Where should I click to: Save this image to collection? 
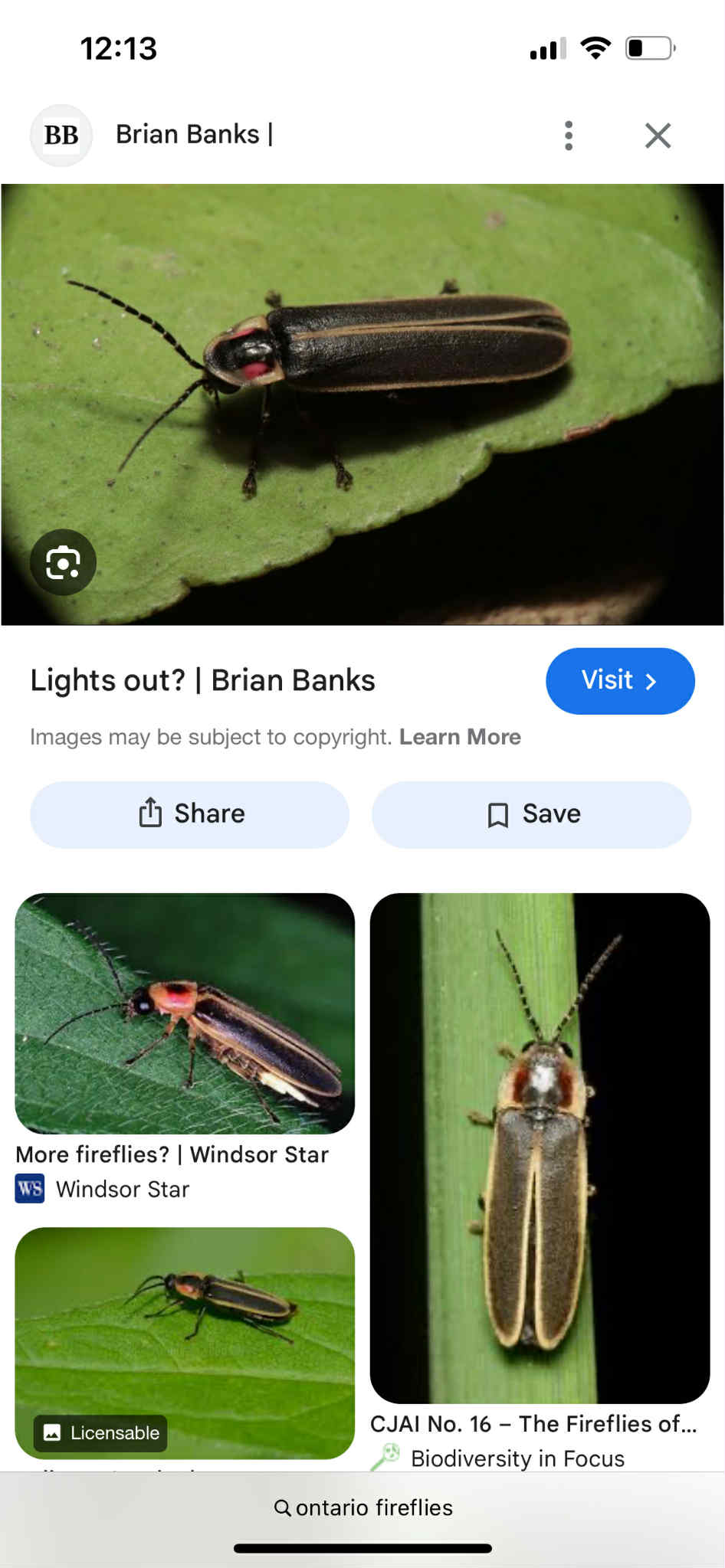[531, 814]
